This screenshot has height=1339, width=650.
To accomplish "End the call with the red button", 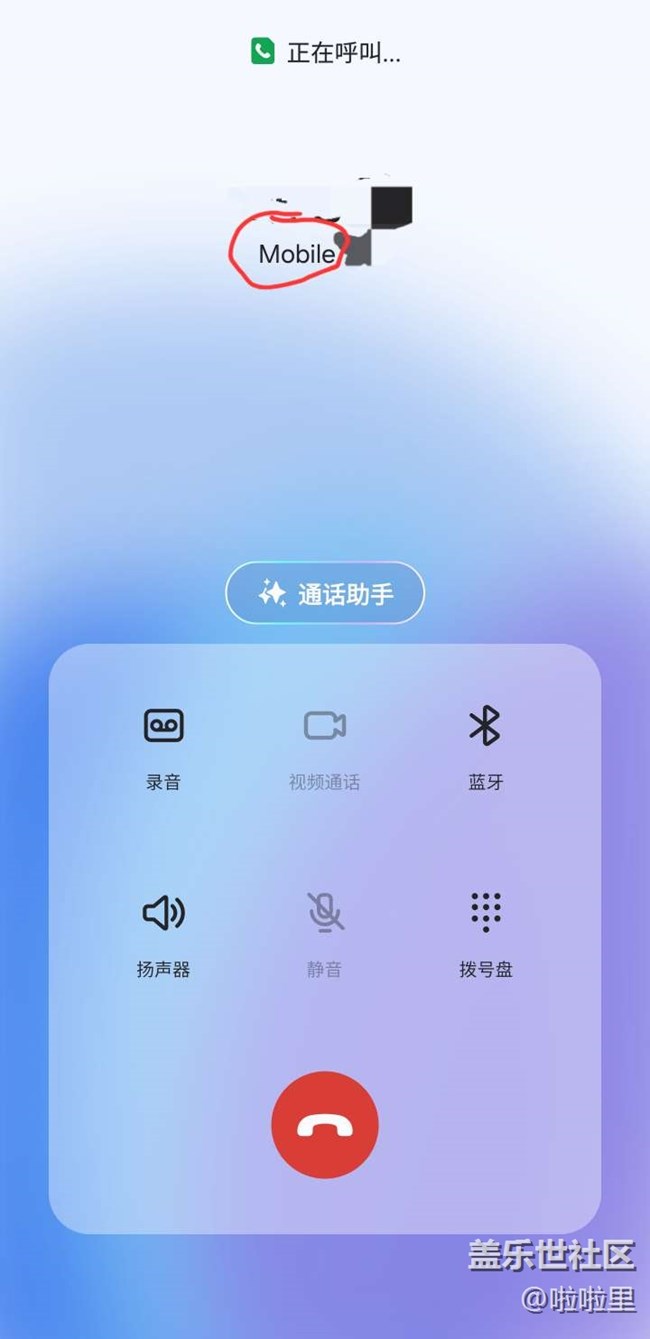I will pos(325,1125).
